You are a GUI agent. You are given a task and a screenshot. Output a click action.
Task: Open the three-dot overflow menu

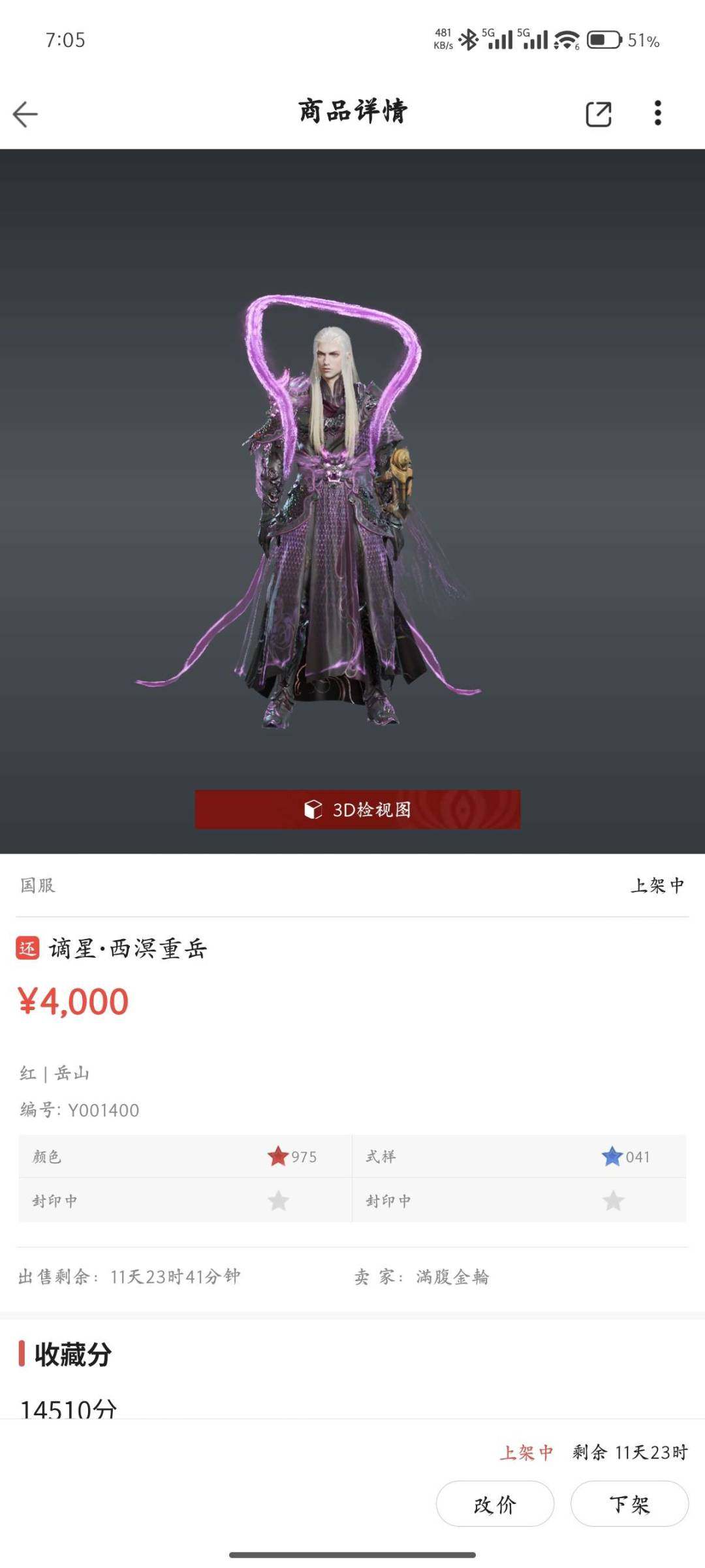pos(659,112)
